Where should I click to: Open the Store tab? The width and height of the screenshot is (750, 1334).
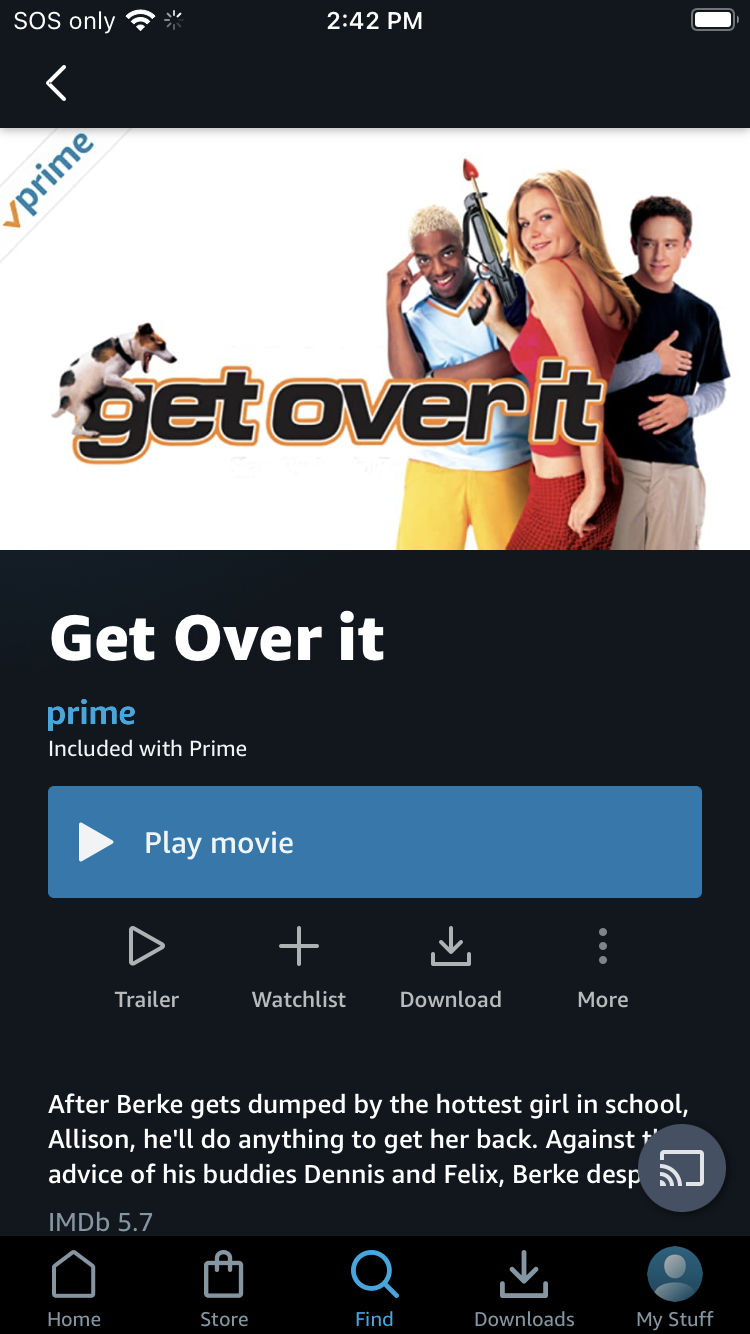(224, 1290)
